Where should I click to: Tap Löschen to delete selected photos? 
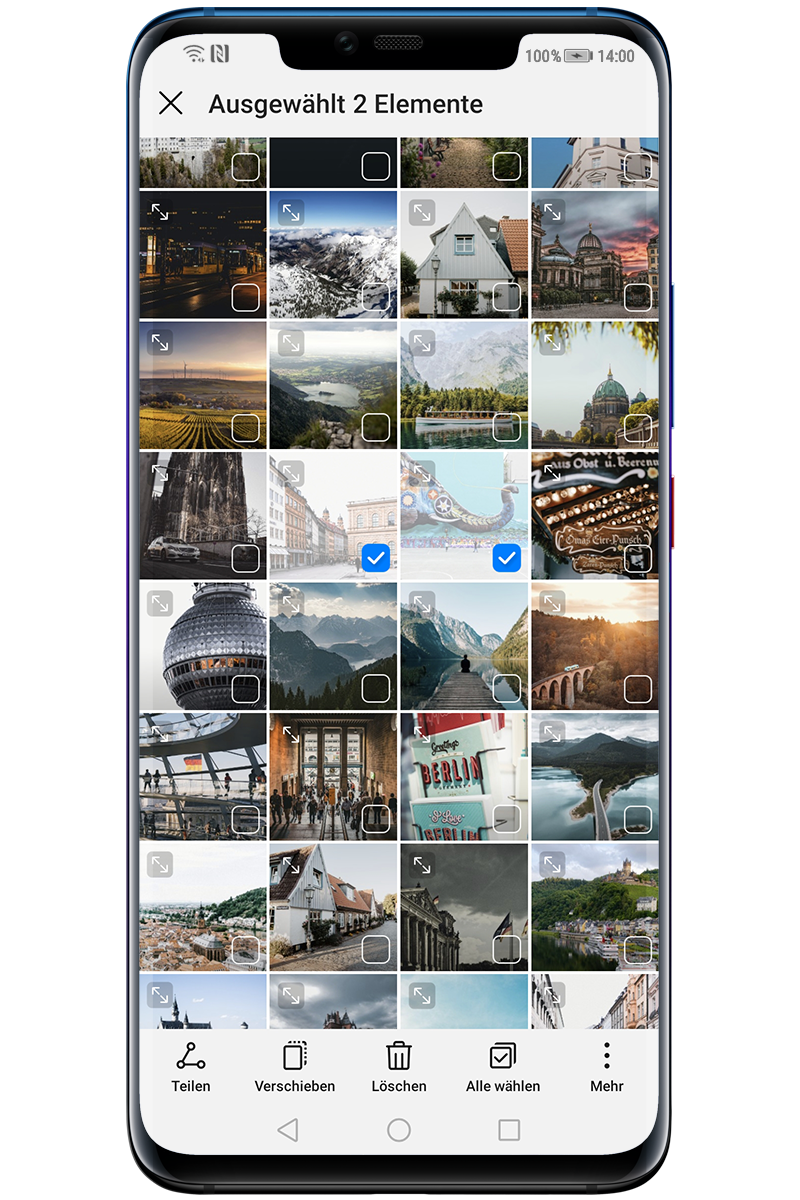(x=399, y=1066)
